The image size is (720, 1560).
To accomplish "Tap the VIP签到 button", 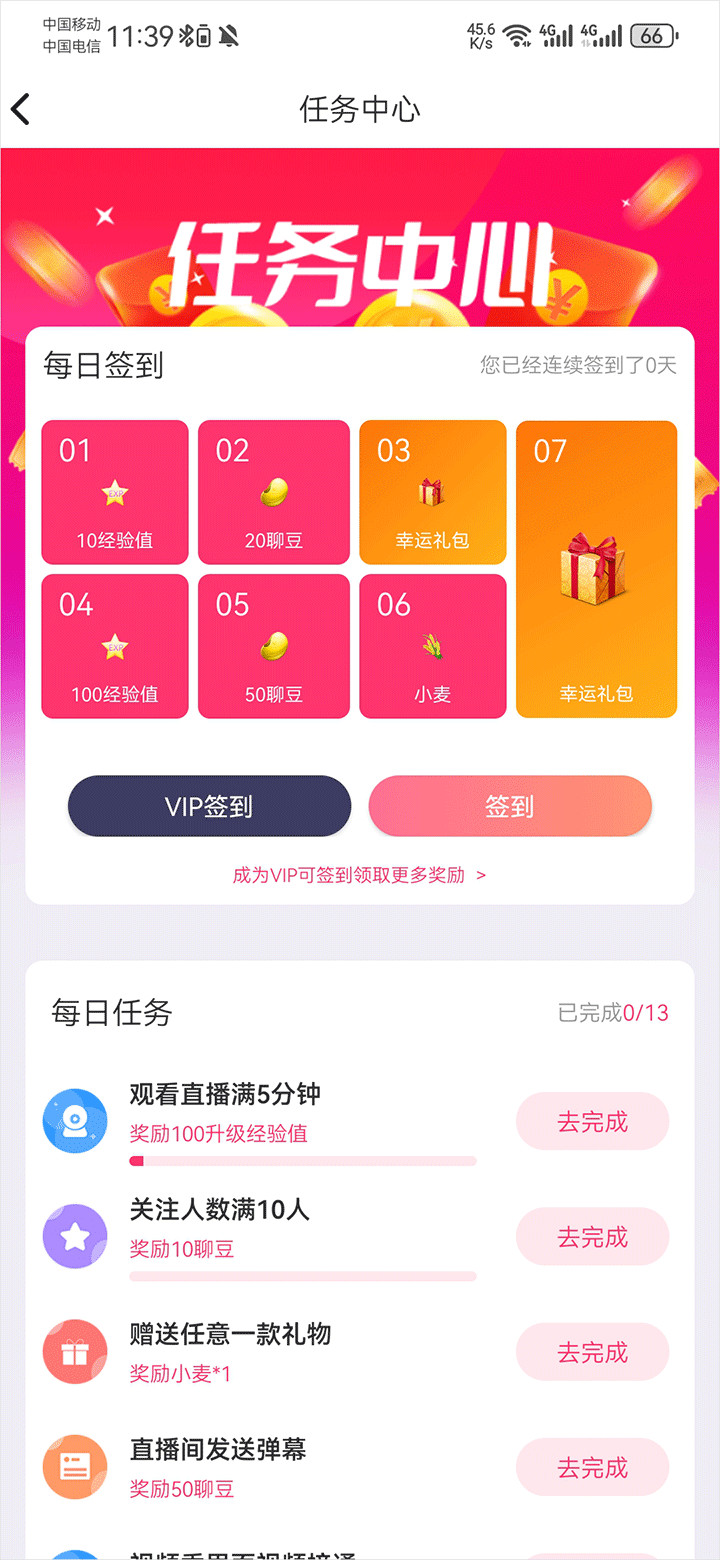I will click(209, 806).
